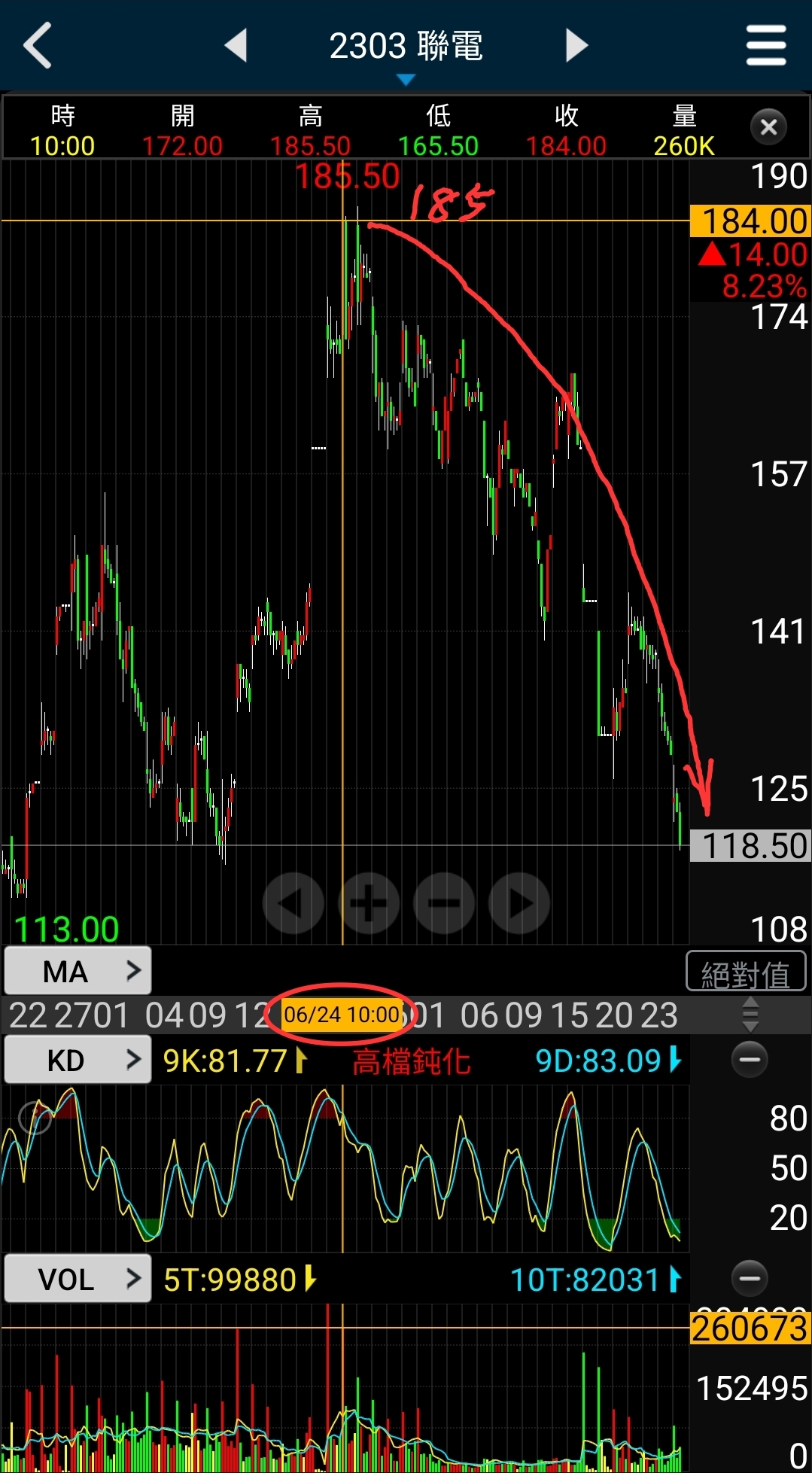Viewport: 812px width, 1473px height.
Task: Toggle the 絕對值 button
Action: [x=746, y=972]
